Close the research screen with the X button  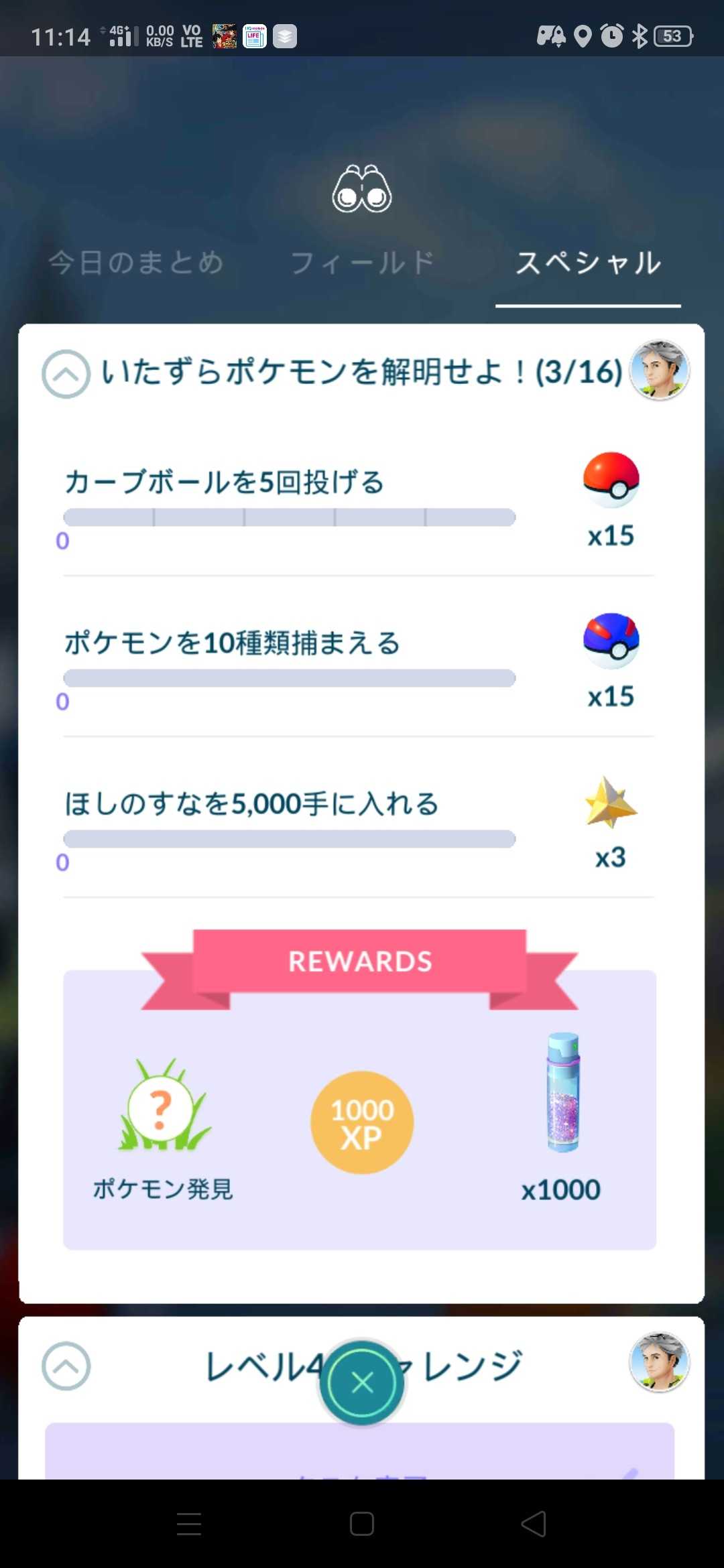coord(362,1382)
